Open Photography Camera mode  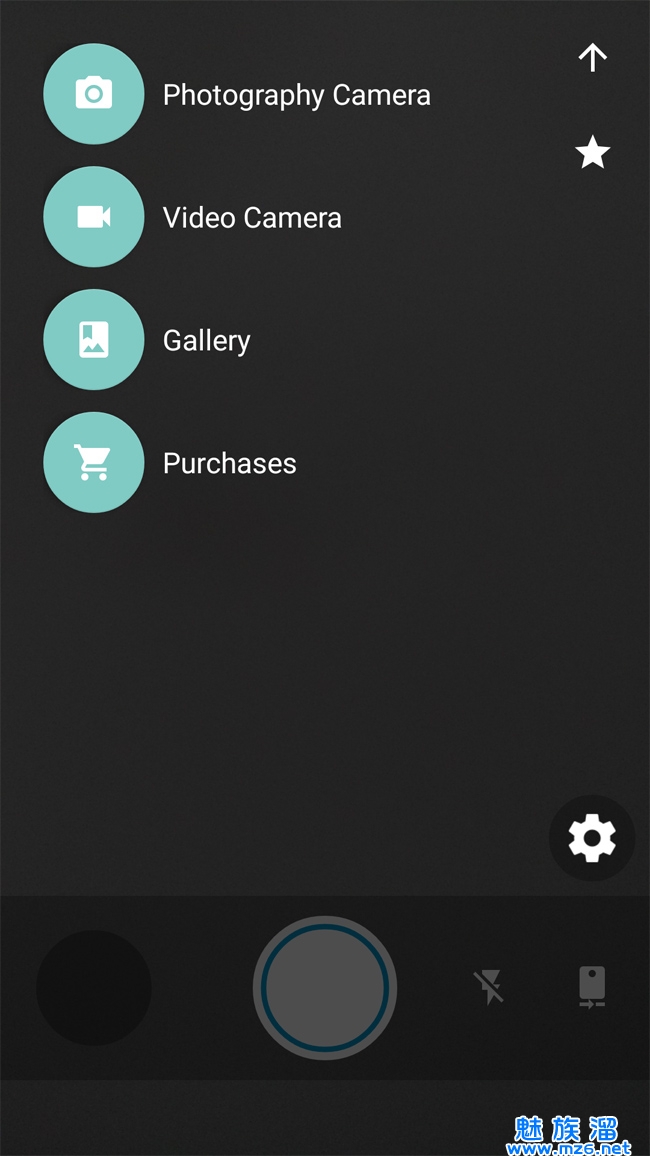[94, 94]
